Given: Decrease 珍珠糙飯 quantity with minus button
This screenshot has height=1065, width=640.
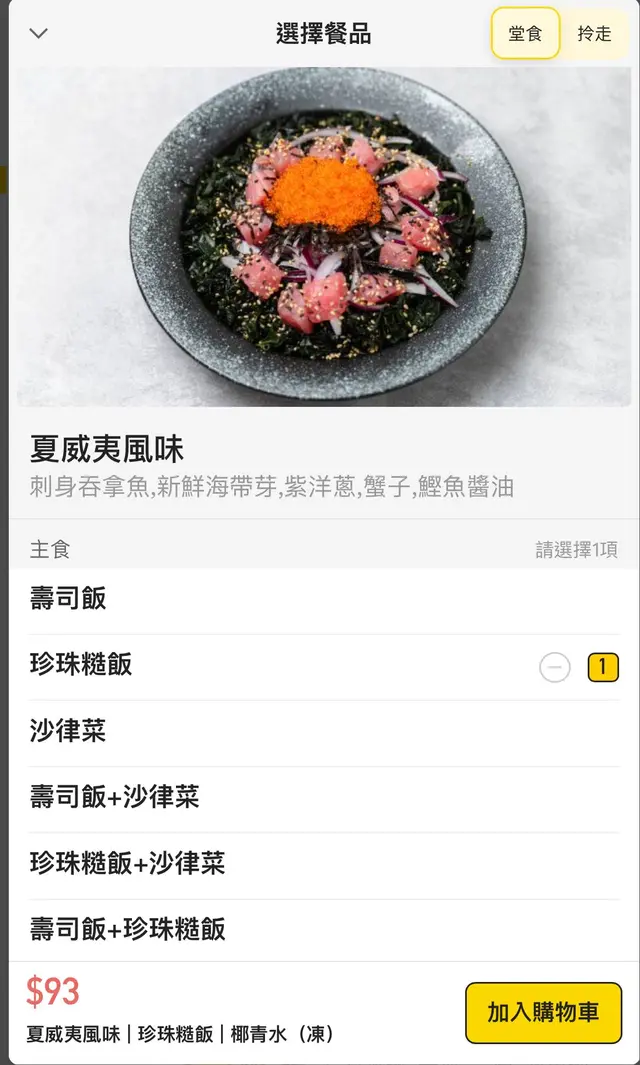Looking at the screenshot, I should point(555,667).
